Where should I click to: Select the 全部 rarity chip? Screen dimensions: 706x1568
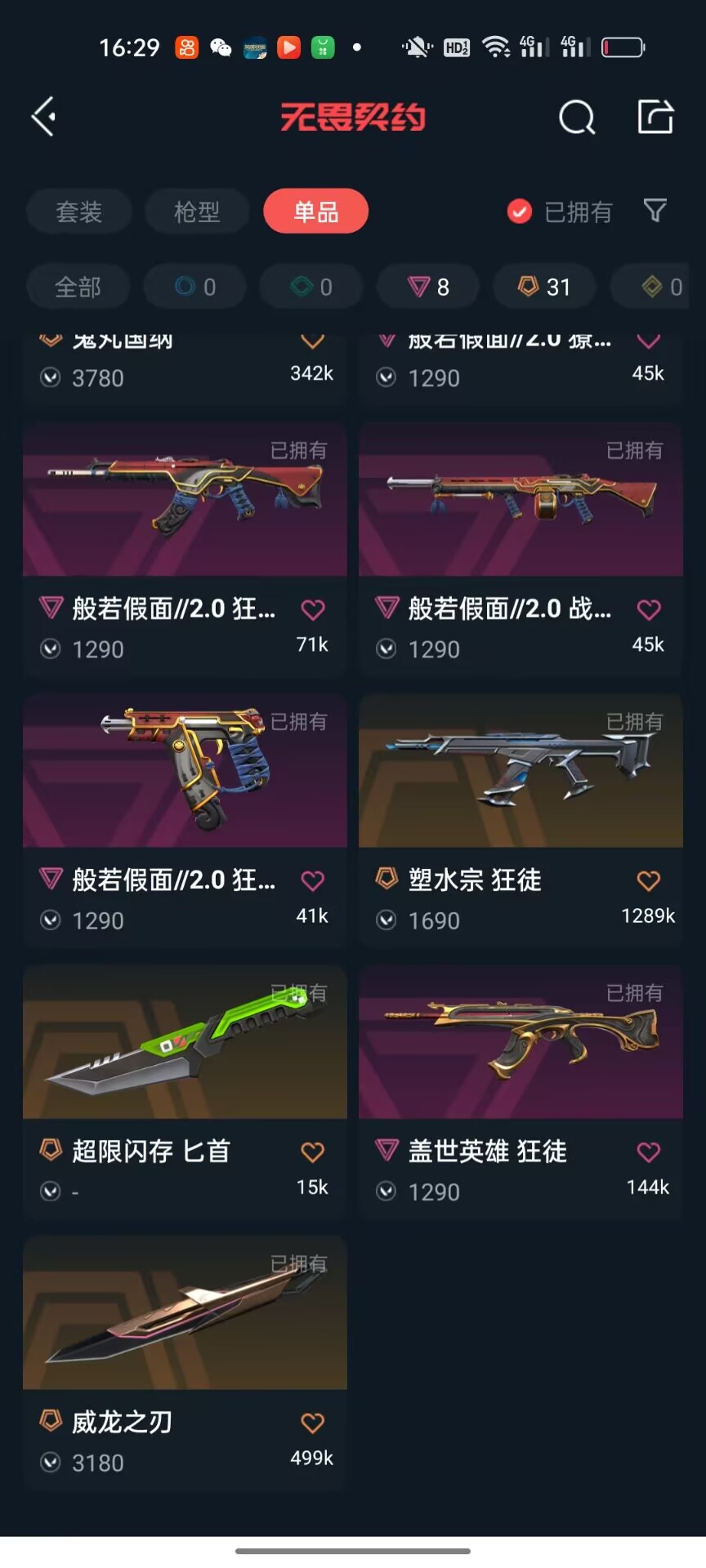tap(78, 287)
